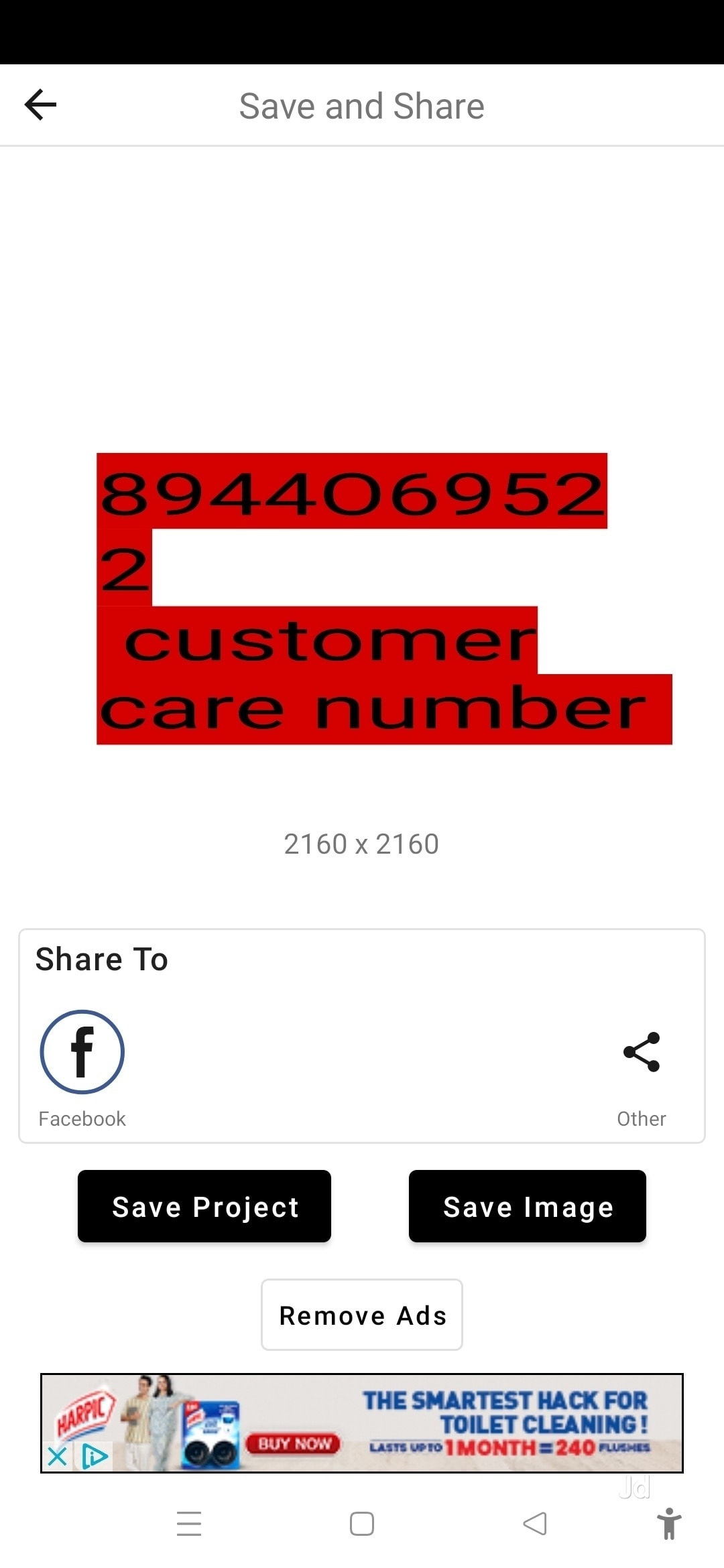724x1568 pixels.
Task: Close the ad with the X icon
Action: click(x=58, y=1456)
